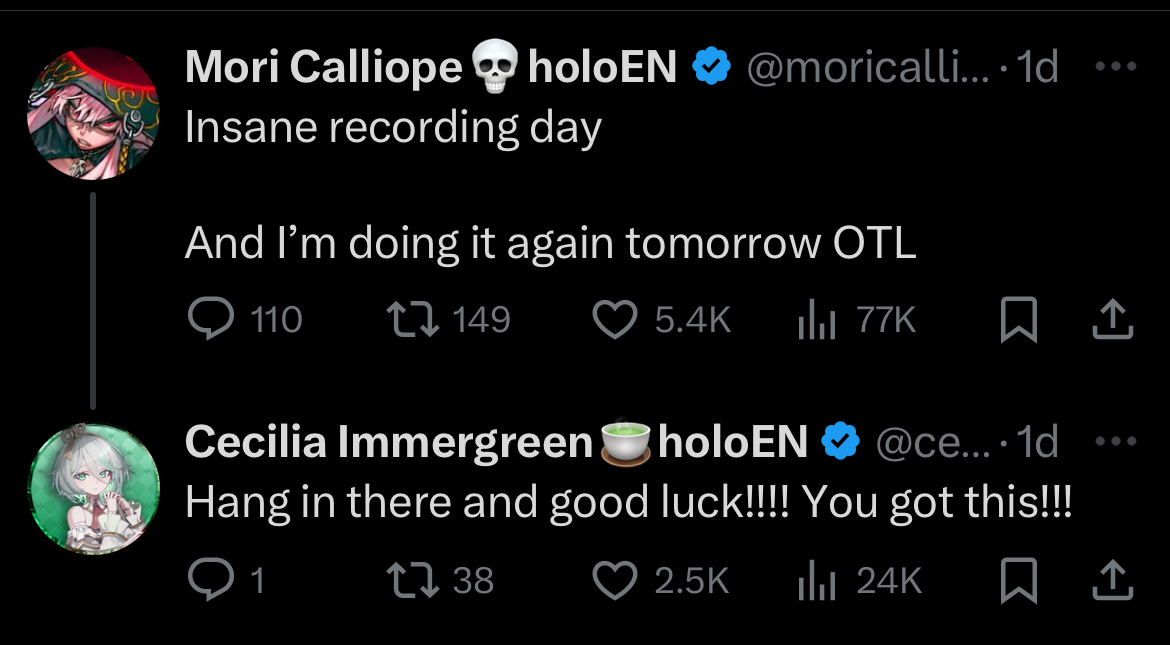Reply to Cecilia Immergreen's comment

208,581
